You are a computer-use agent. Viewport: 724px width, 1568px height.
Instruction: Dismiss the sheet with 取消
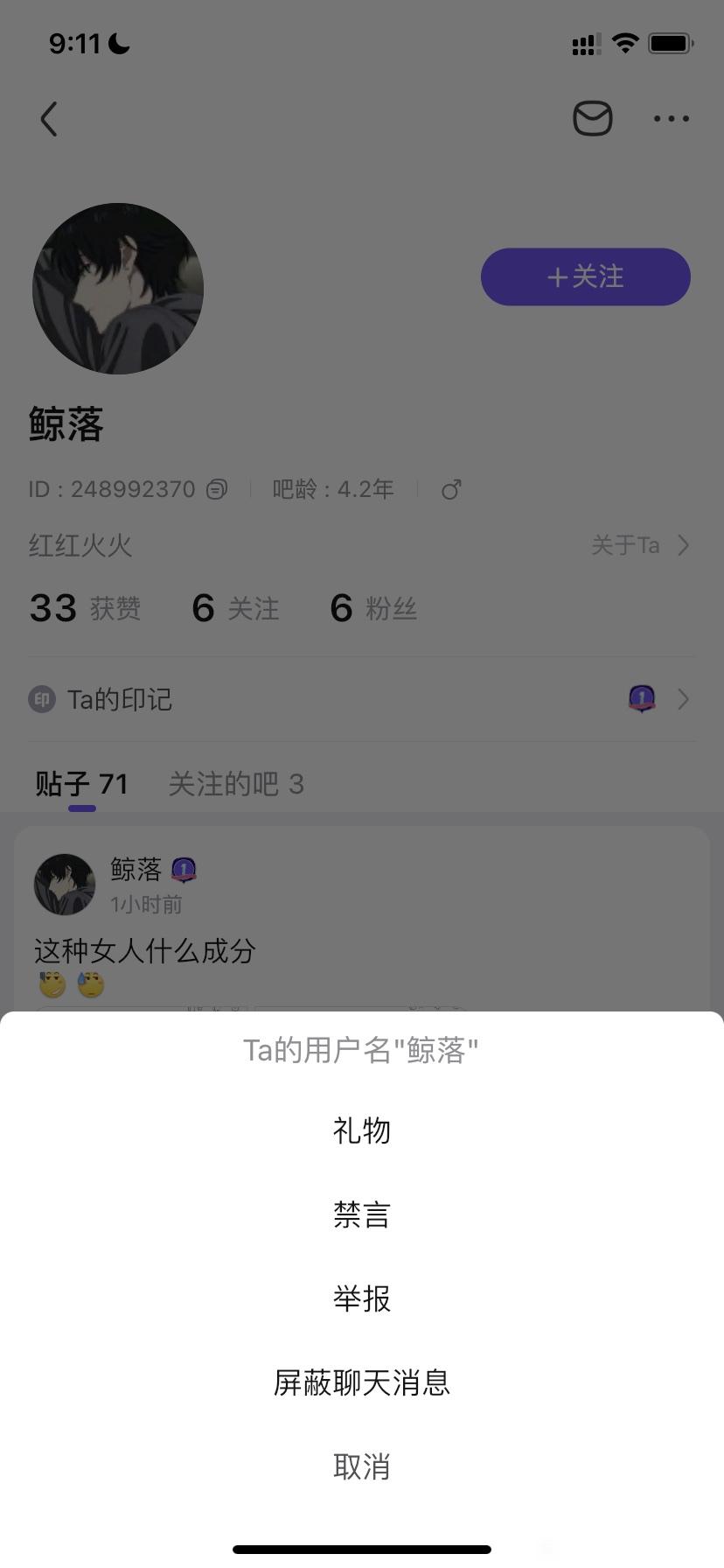pos(361,1466)
